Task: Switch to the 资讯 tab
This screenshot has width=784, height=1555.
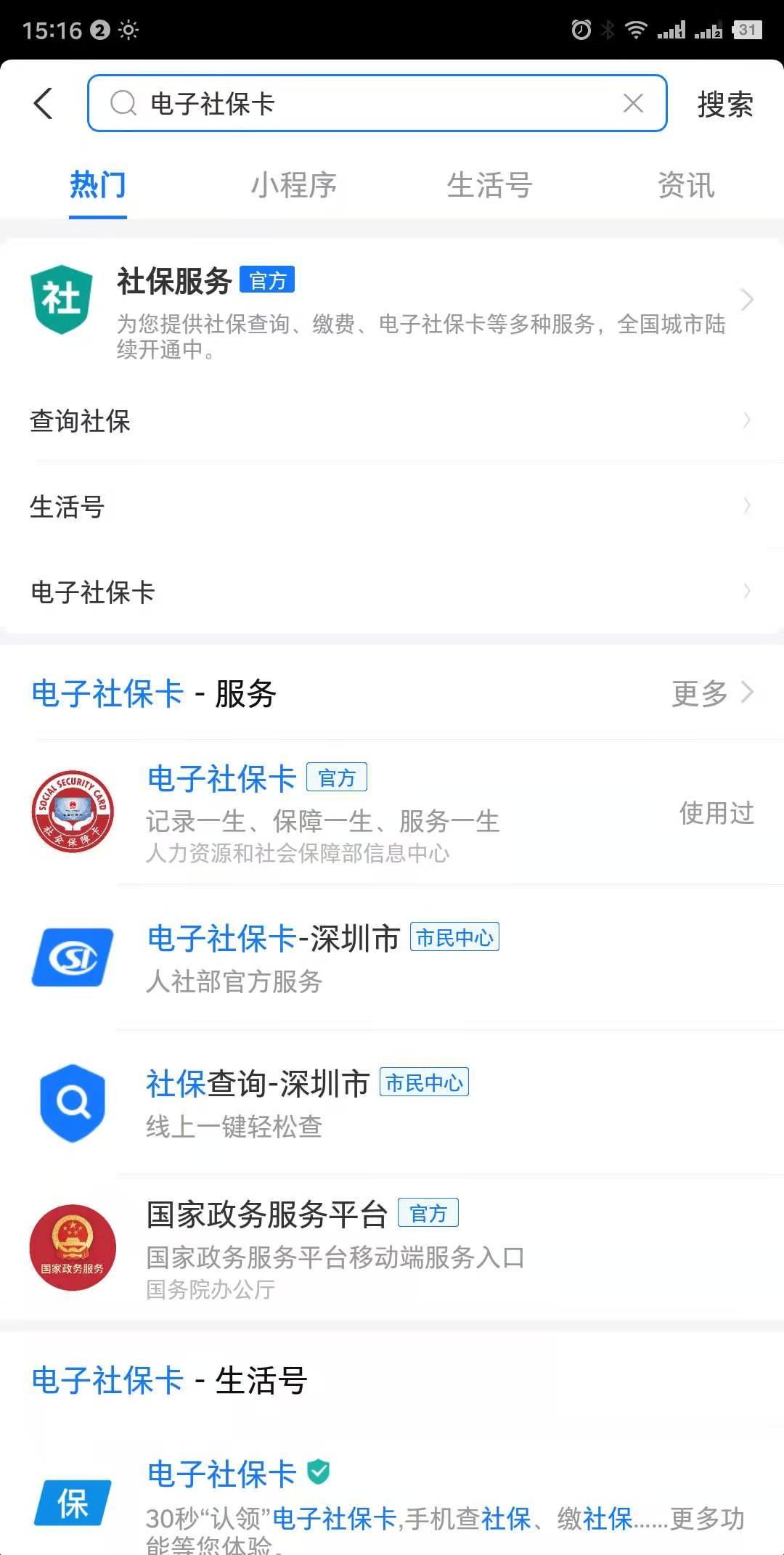Action: (x=685, y=185)
